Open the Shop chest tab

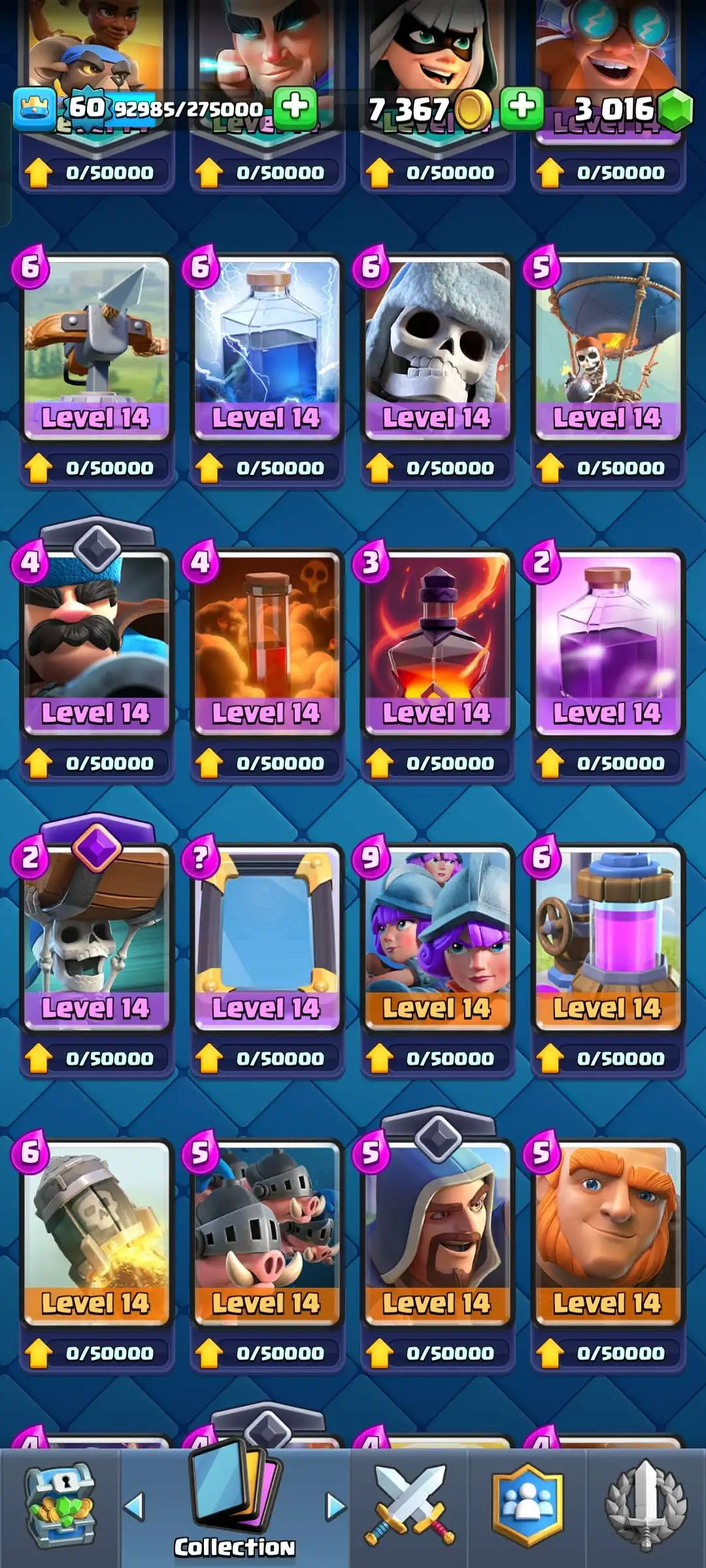[60, 1506]
